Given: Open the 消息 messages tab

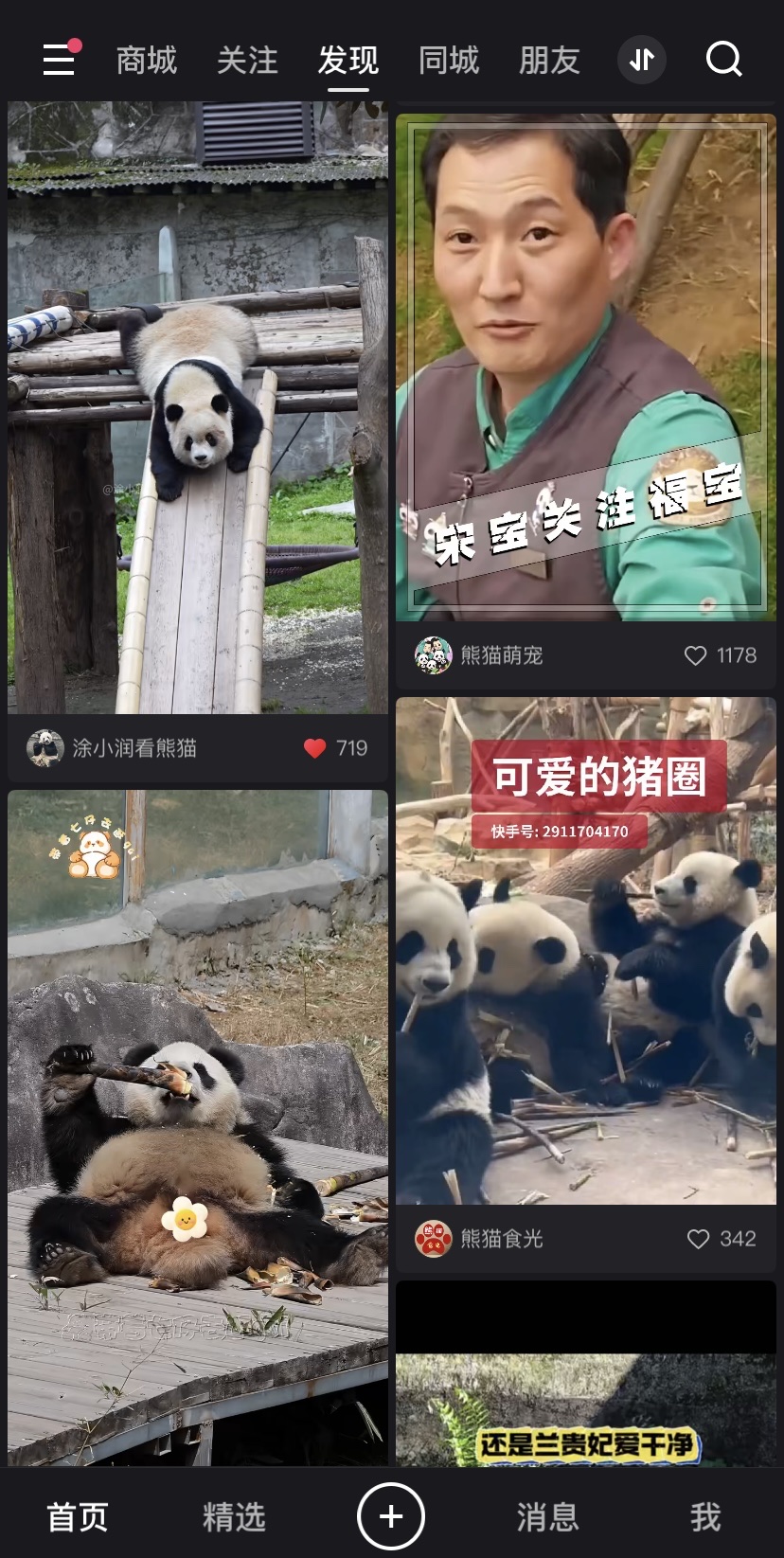Looking at the screenshot, I should pyautogui.click(x=547, y=1517).
